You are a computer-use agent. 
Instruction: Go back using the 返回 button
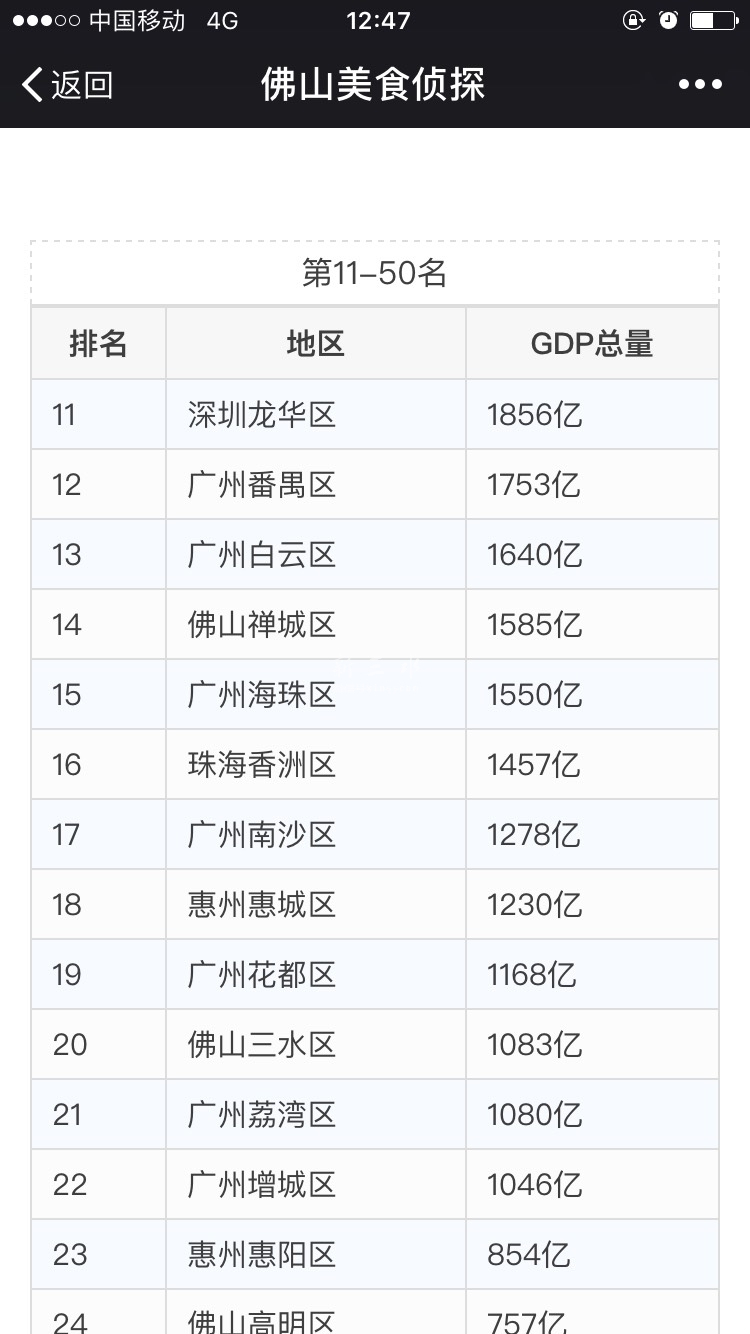67,85
